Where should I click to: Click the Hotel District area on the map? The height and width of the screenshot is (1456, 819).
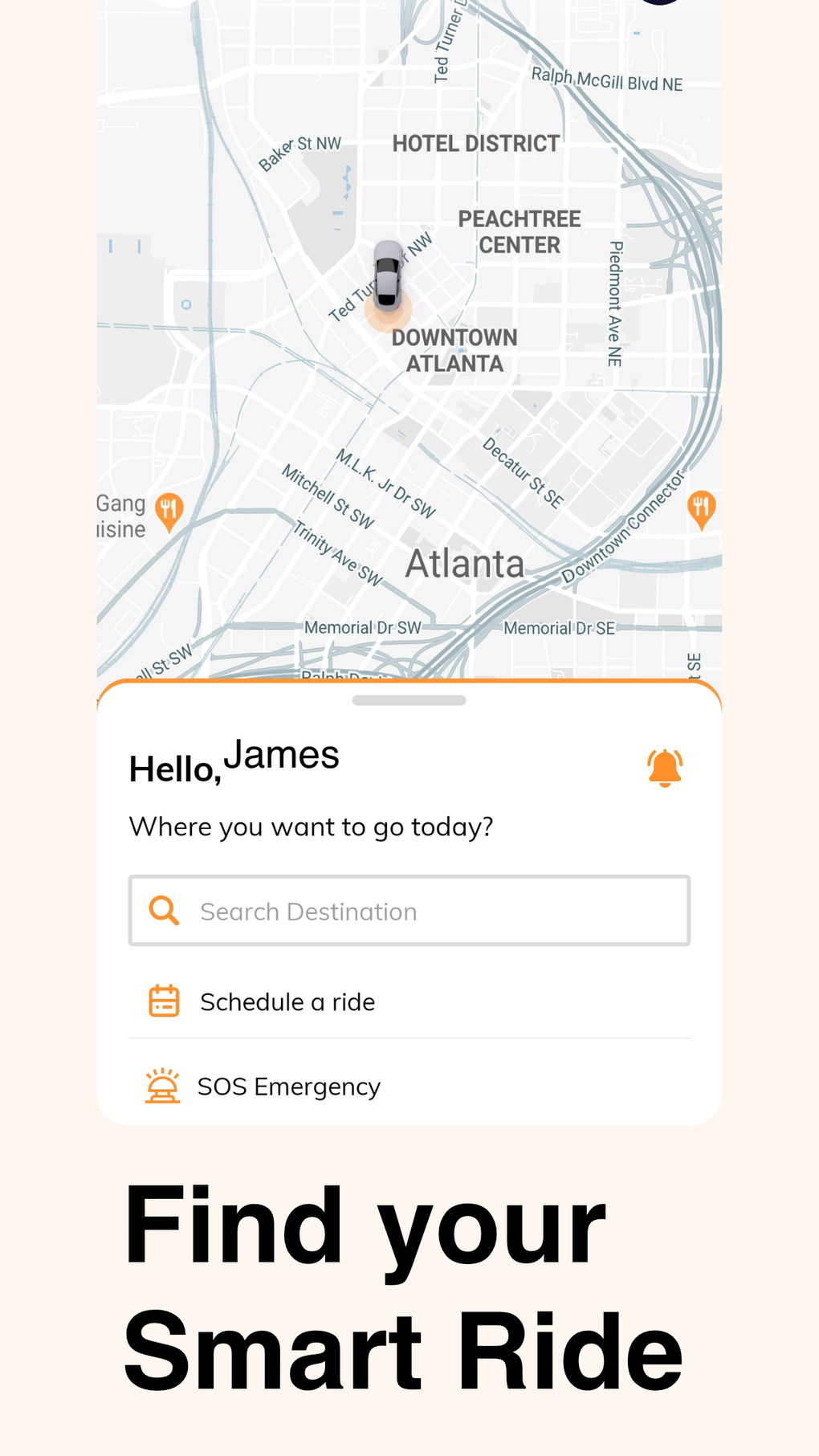pos(475,143)
